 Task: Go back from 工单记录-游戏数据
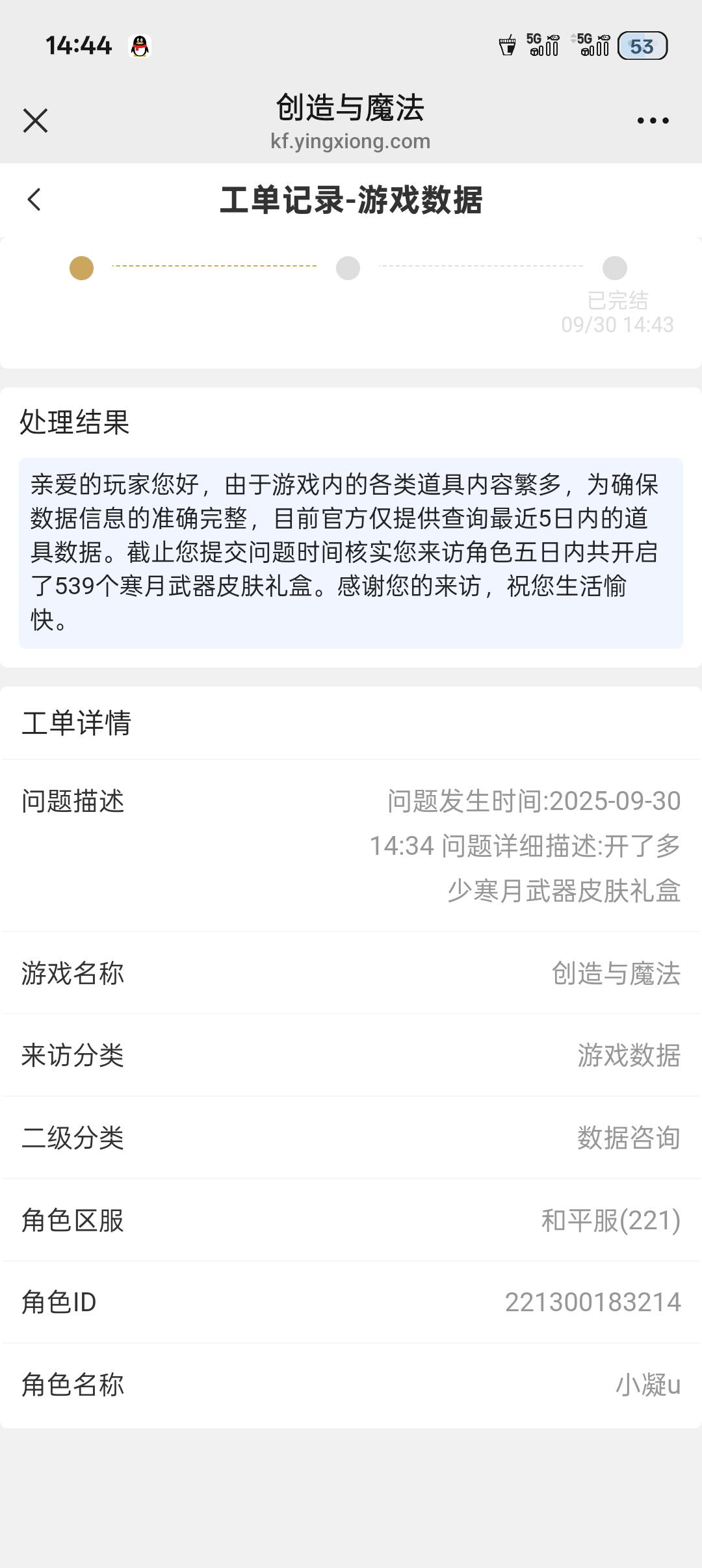34,200
